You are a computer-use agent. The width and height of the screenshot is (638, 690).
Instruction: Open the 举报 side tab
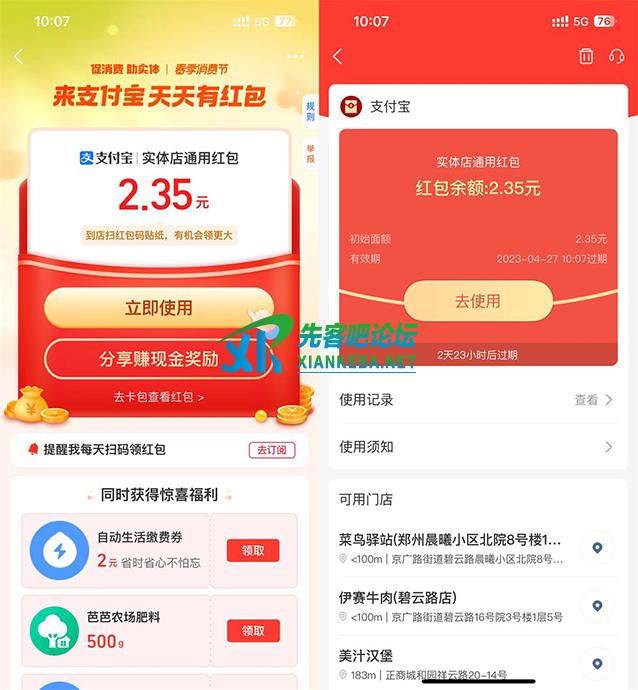(310, 154)
